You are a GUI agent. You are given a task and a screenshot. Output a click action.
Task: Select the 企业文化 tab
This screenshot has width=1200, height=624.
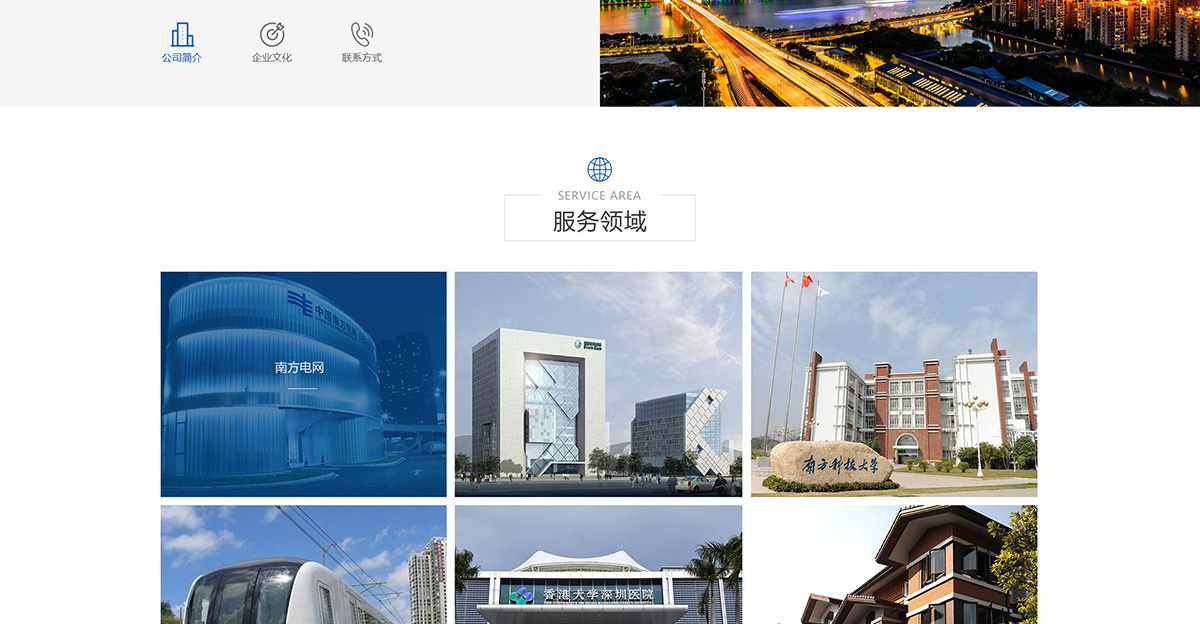(x=272, y=43)
